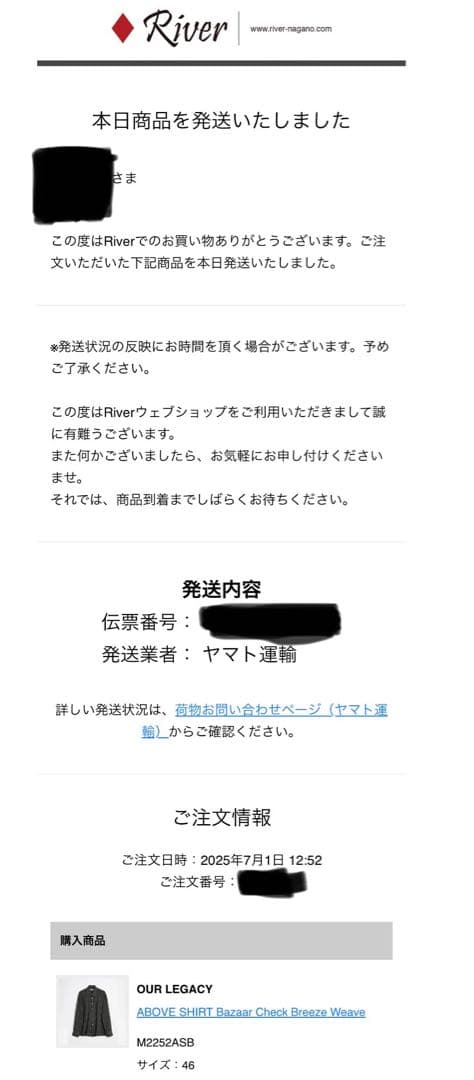Open the ABOVE SHIRT Bazaar Check product link

tap(251, 1012)
